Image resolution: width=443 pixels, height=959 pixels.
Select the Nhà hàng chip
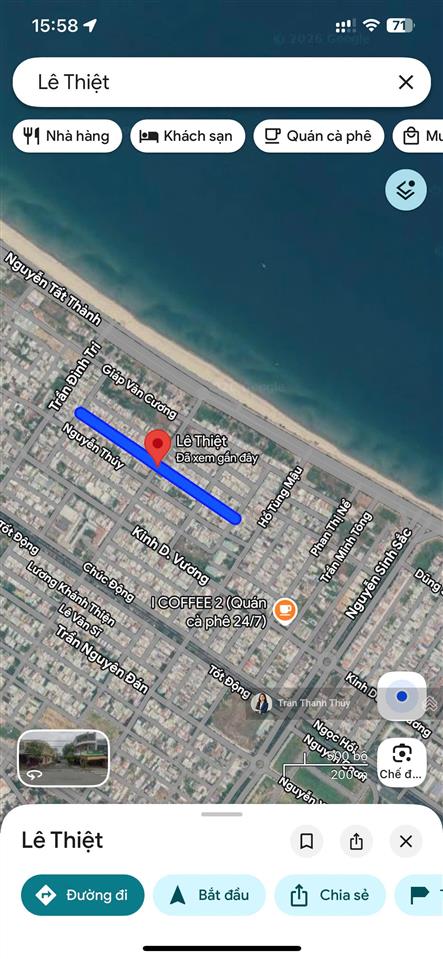pos(67,136)
